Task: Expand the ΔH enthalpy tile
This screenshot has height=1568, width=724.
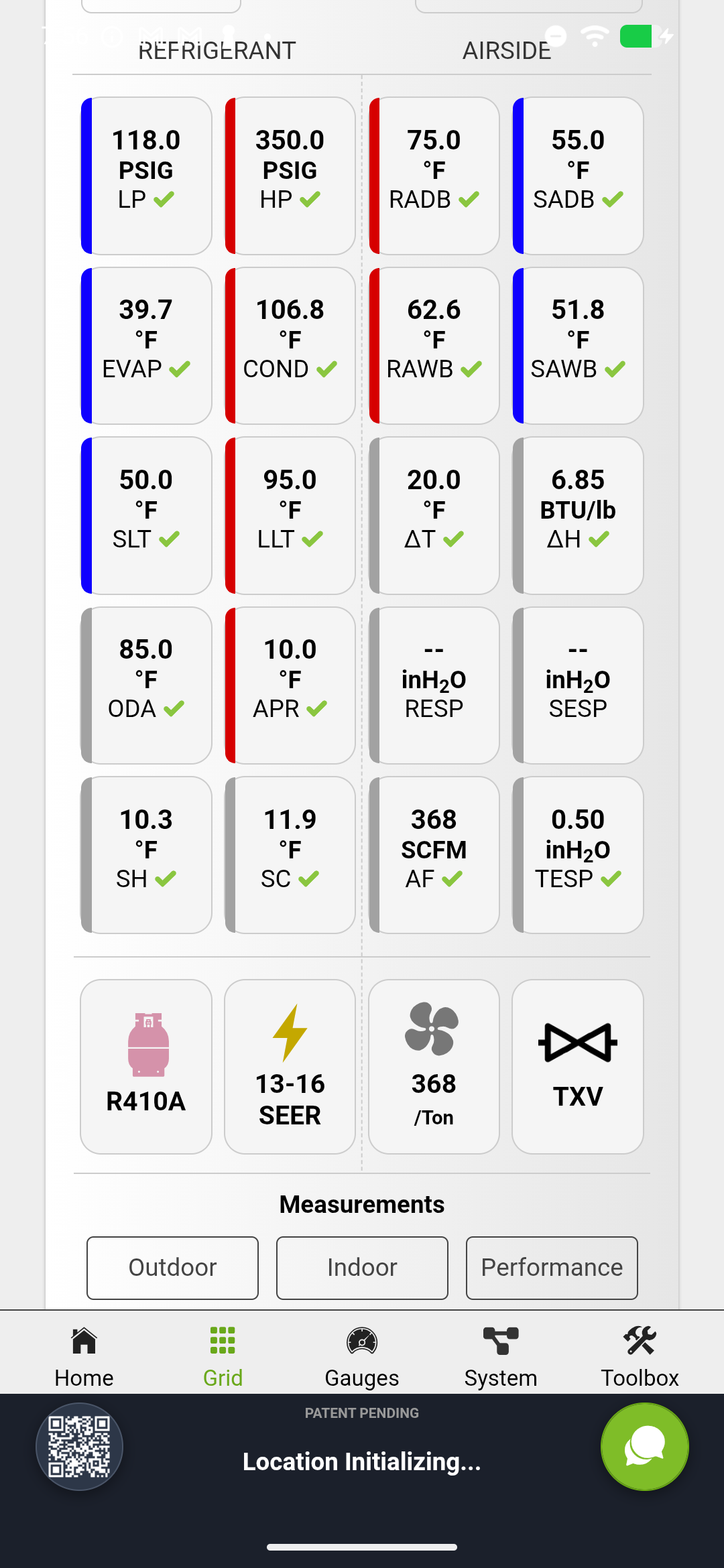Action: pyautogui.click(x=579, y=514)
